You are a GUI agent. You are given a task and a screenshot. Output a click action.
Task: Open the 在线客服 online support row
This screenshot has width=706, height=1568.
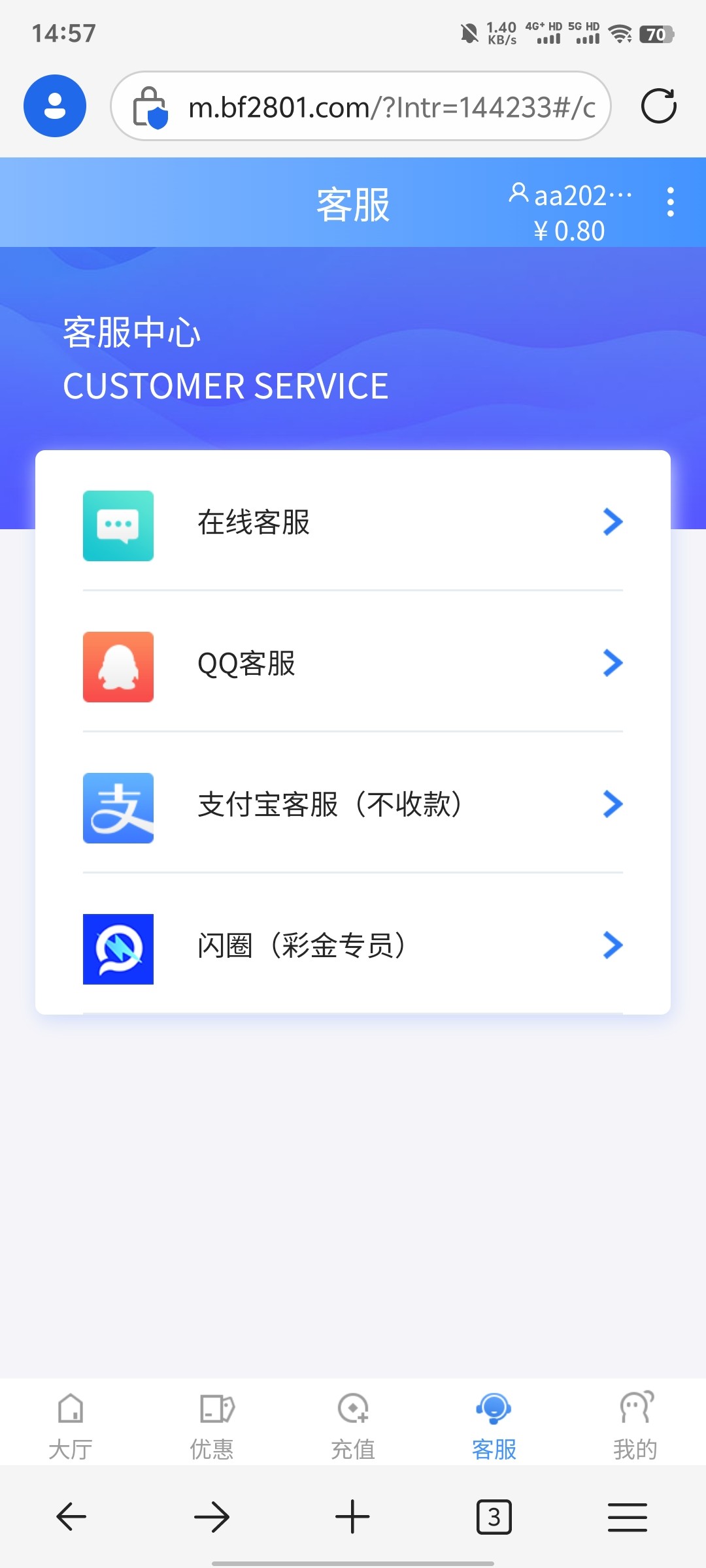coord(353,523)
